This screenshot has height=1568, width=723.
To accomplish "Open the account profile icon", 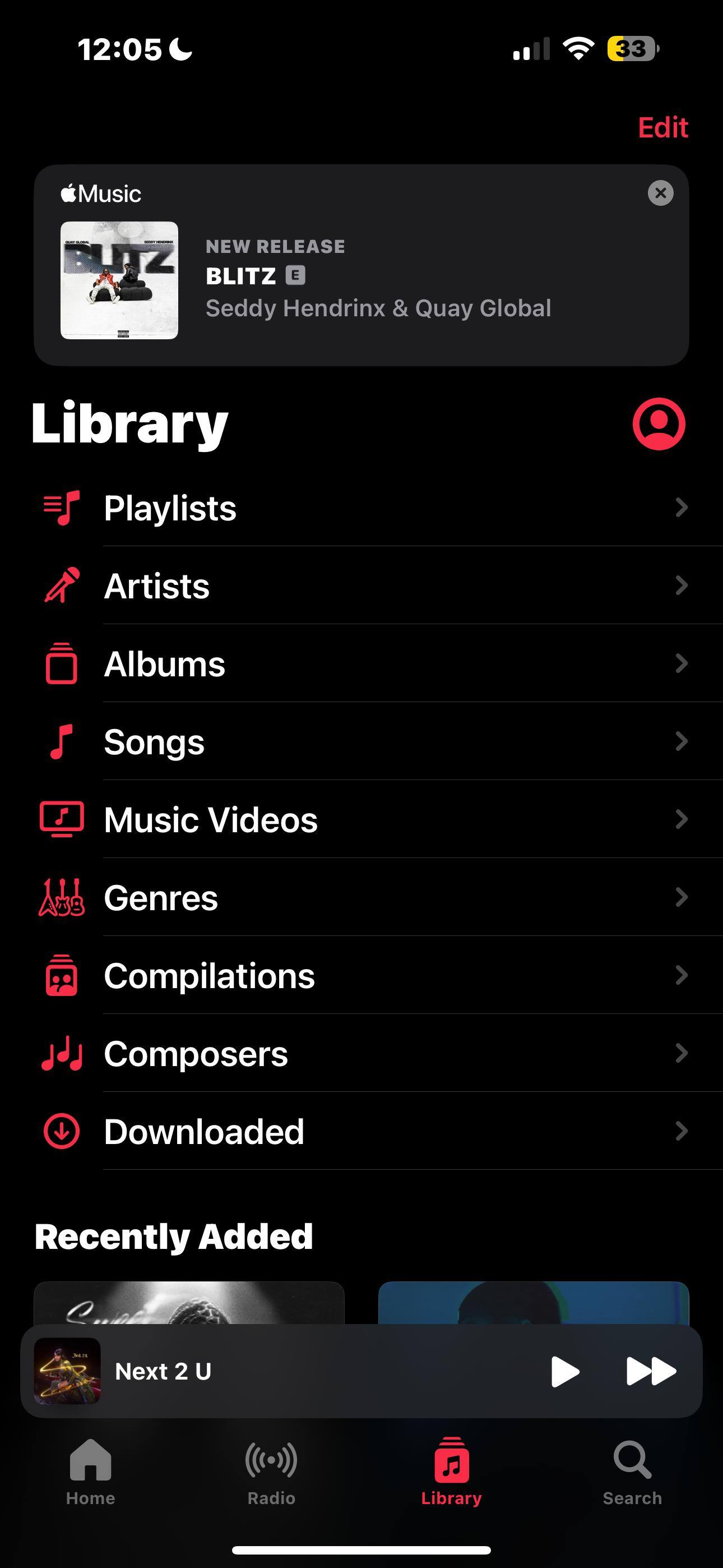I will point(659,423).
